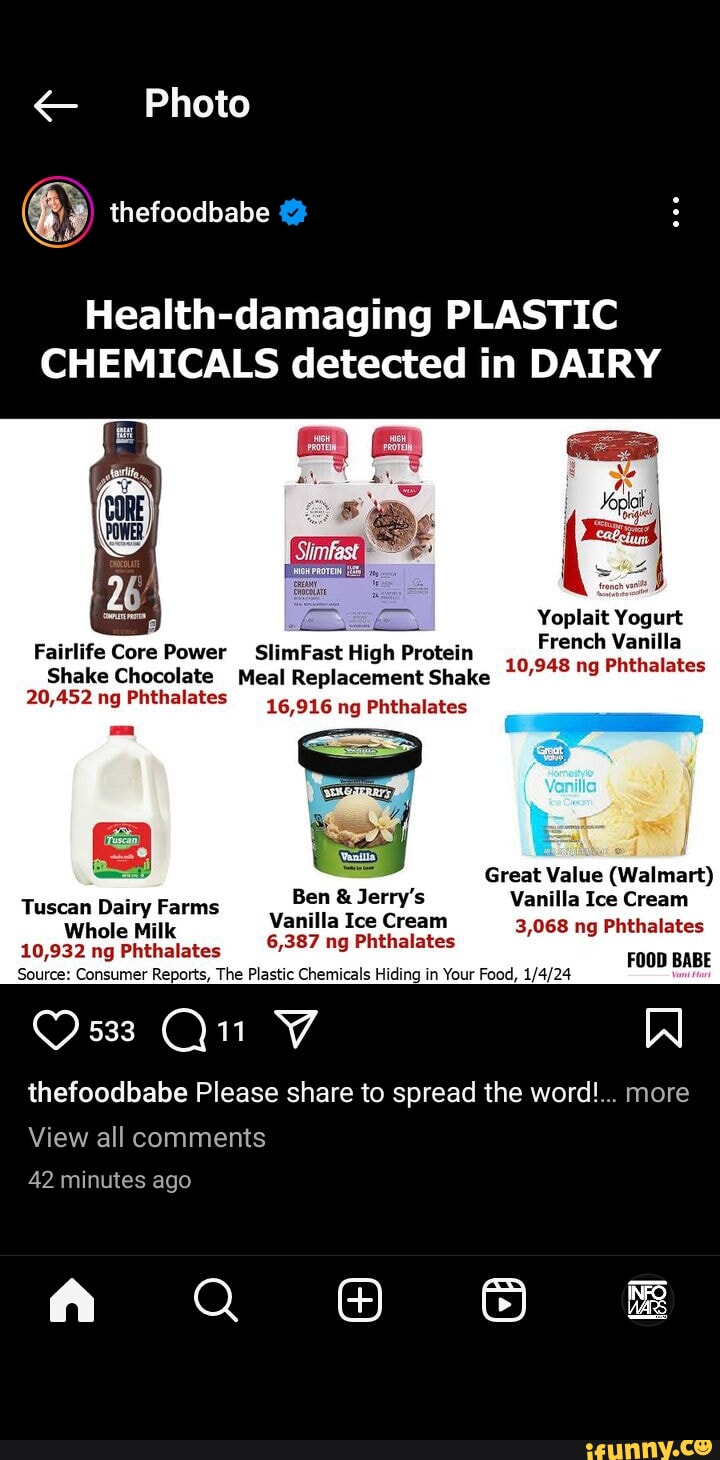
Task: Share the post via the send icon
Action: click(x=295, y=1030)
